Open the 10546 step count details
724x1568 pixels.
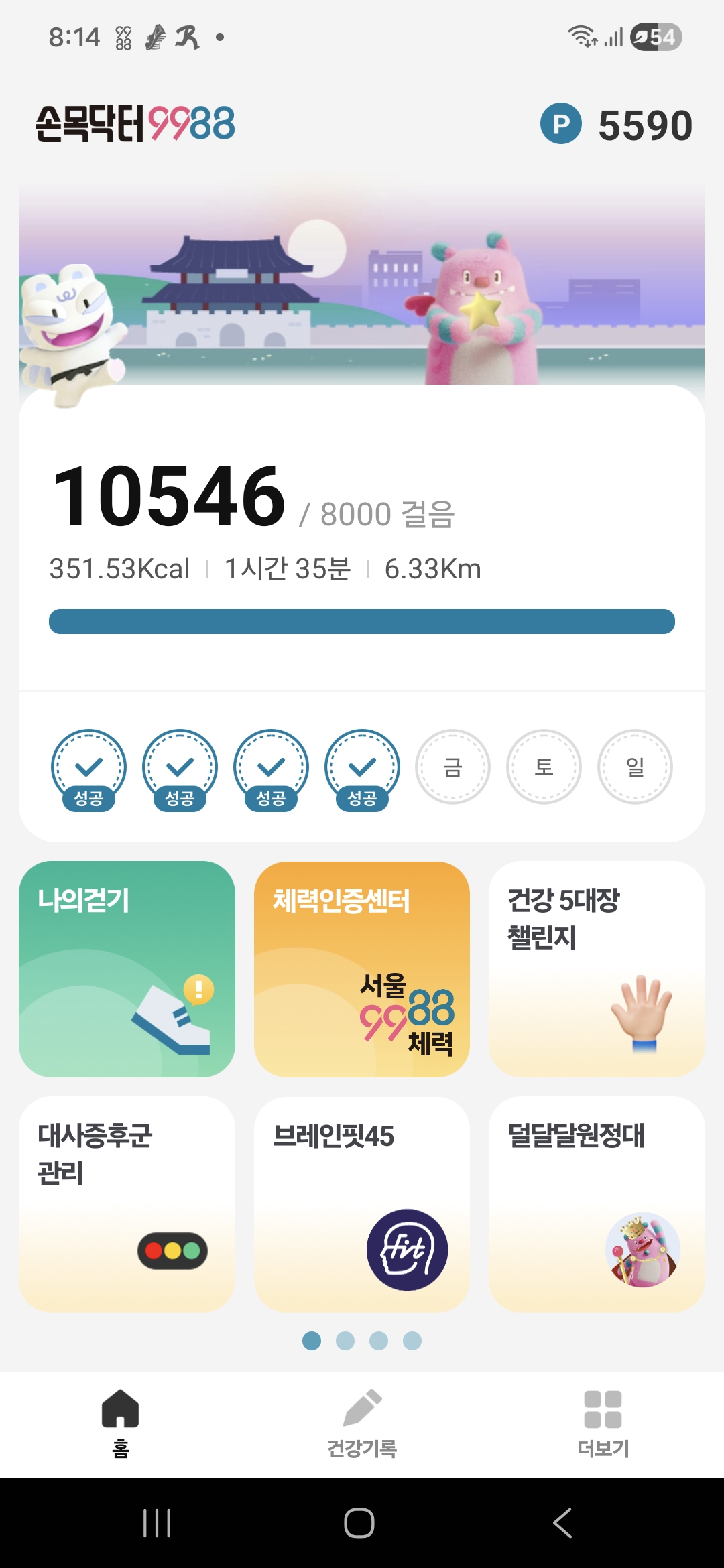[x=170, y=497]
